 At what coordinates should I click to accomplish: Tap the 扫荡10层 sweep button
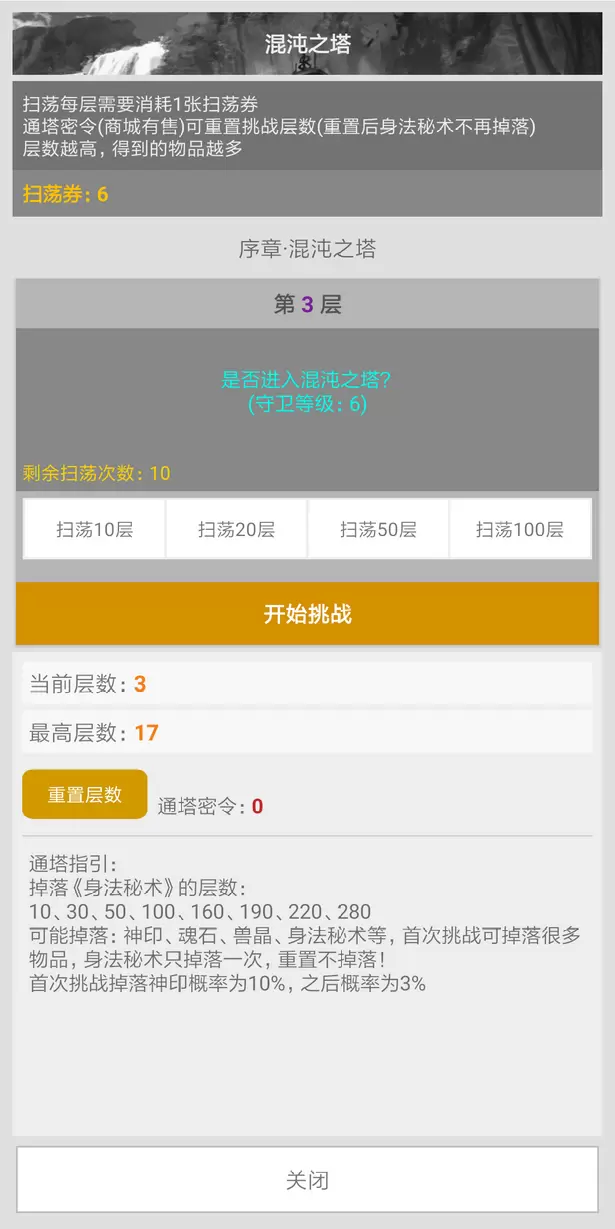(x=94, y=529)
